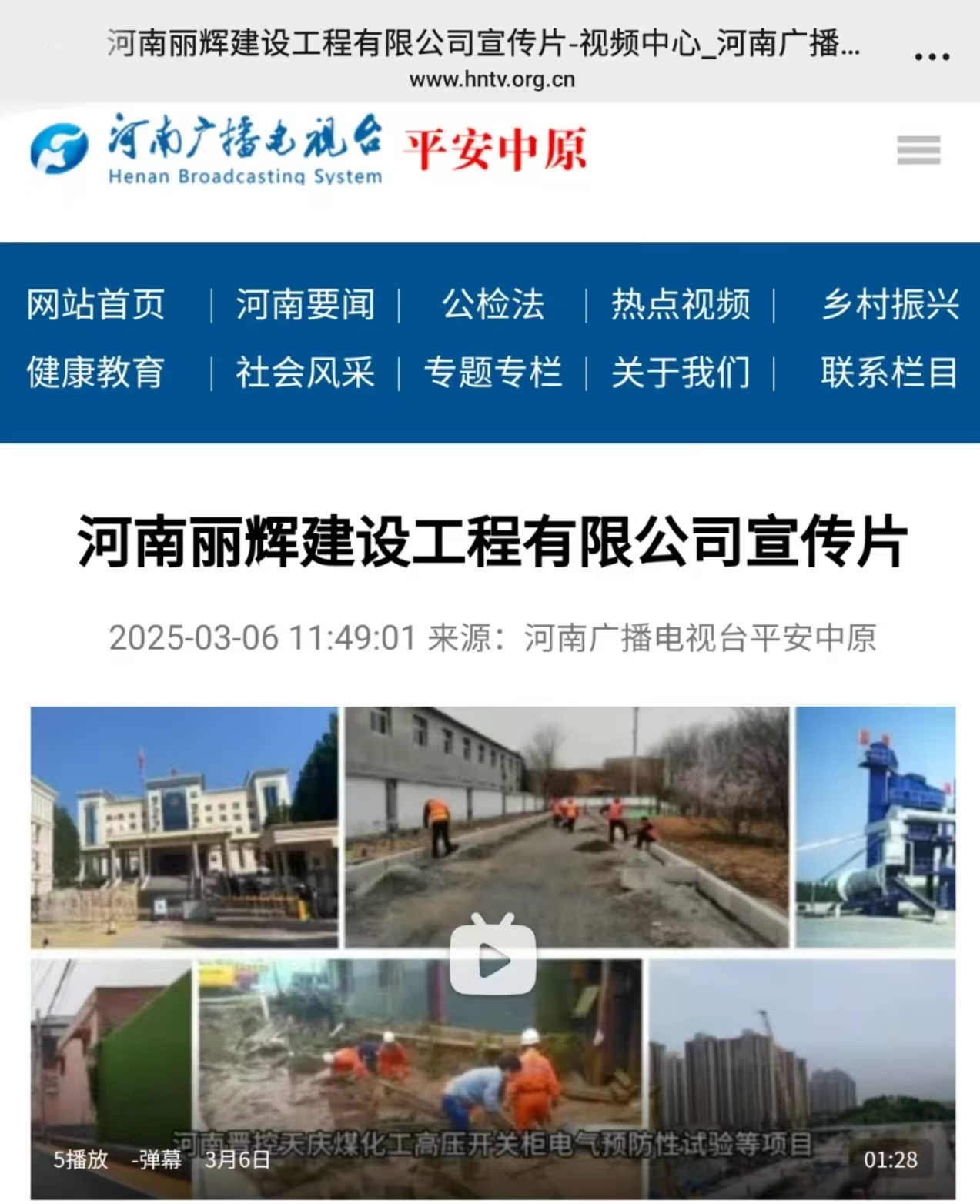Go to 社会风采 section
Image resolution: width=980 pixels, height=1204 pixels.
pyautogui.click(x=305, y=373)
